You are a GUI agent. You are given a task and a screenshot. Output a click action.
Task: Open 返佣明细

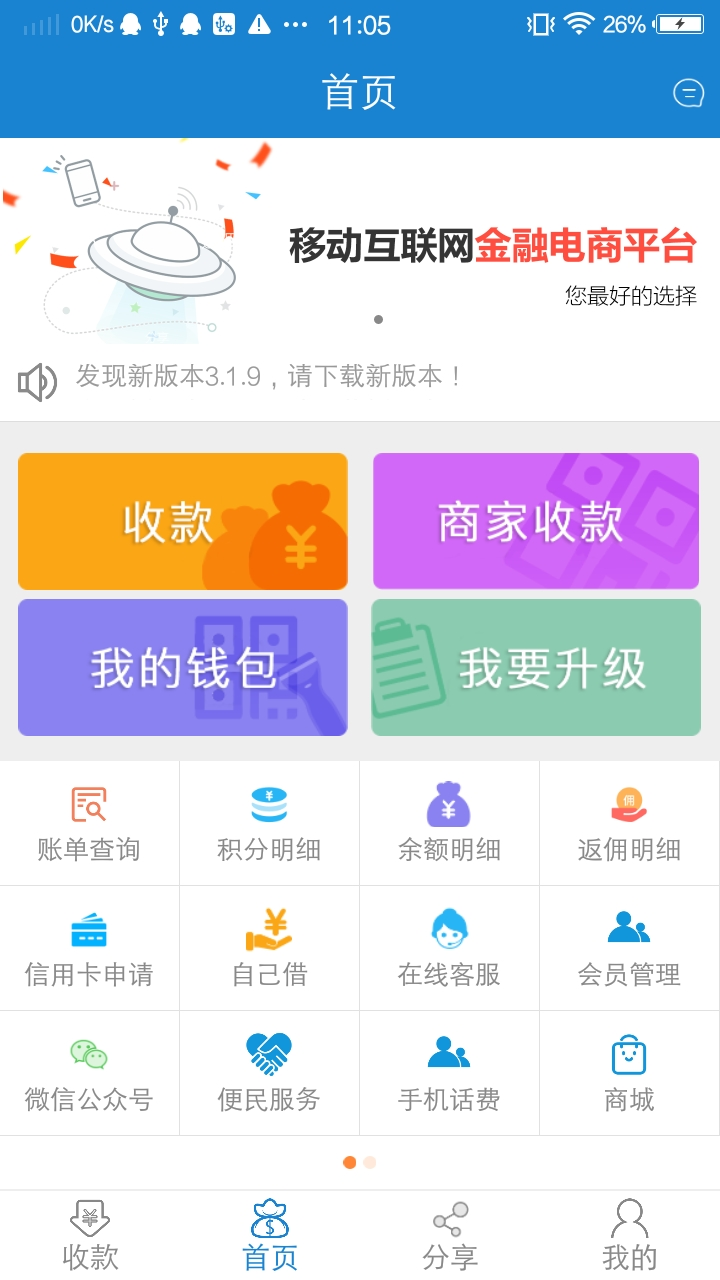tap(629, 824)
